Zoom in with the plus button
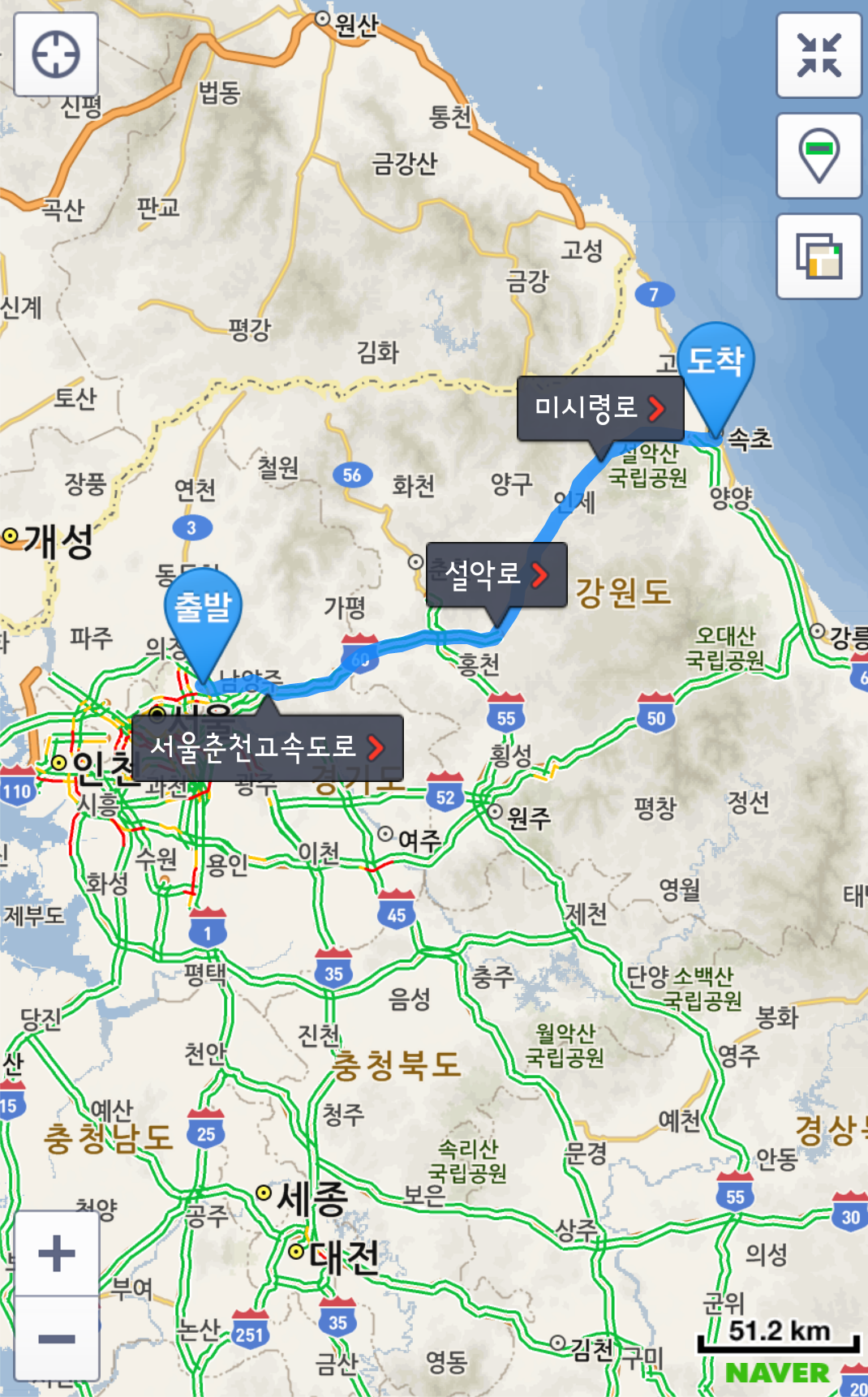This screenshot has width=868, height=1397. click(57, 1253)
